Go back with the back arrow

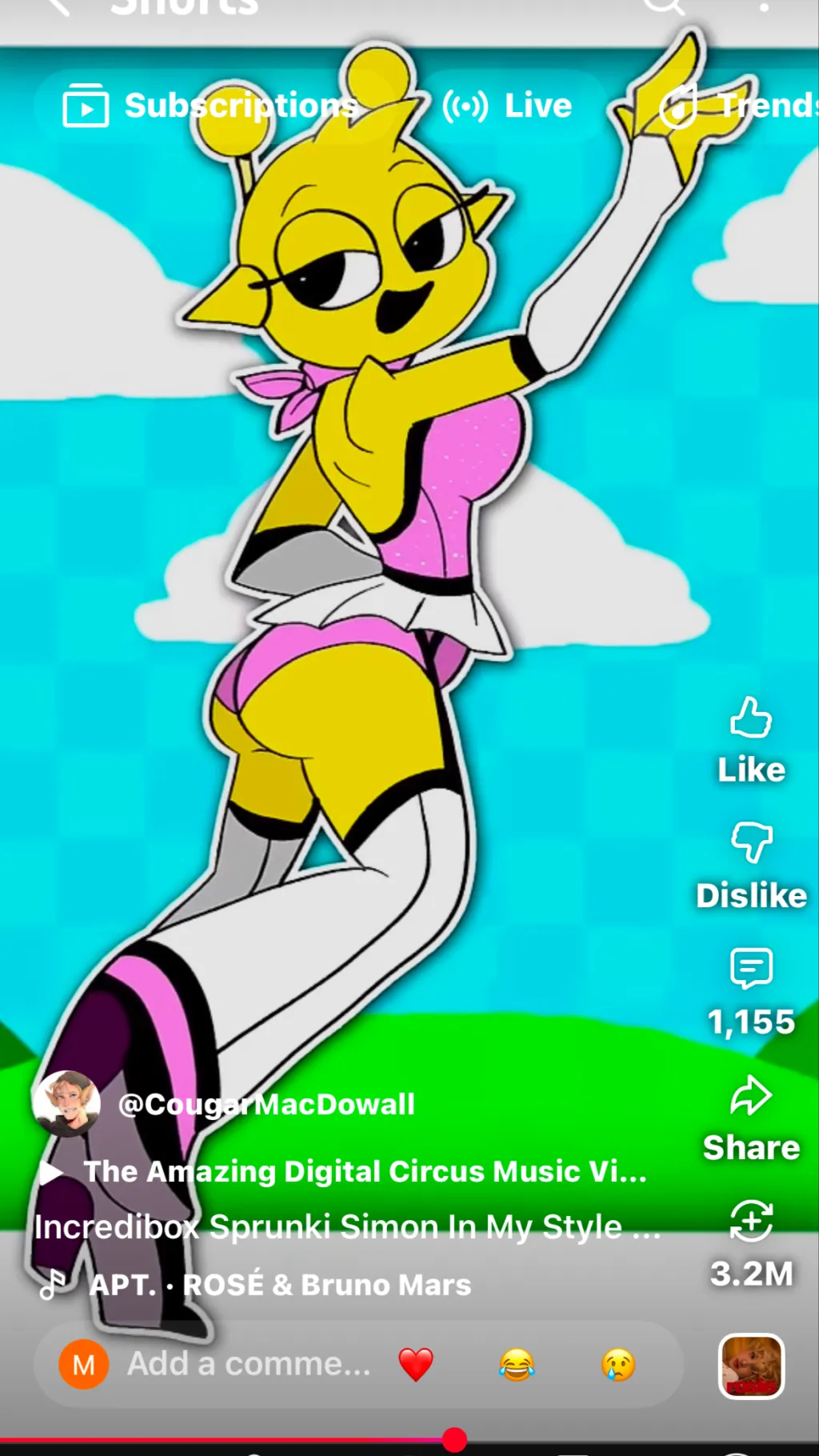pyautogui.click(x=60, y=6)
